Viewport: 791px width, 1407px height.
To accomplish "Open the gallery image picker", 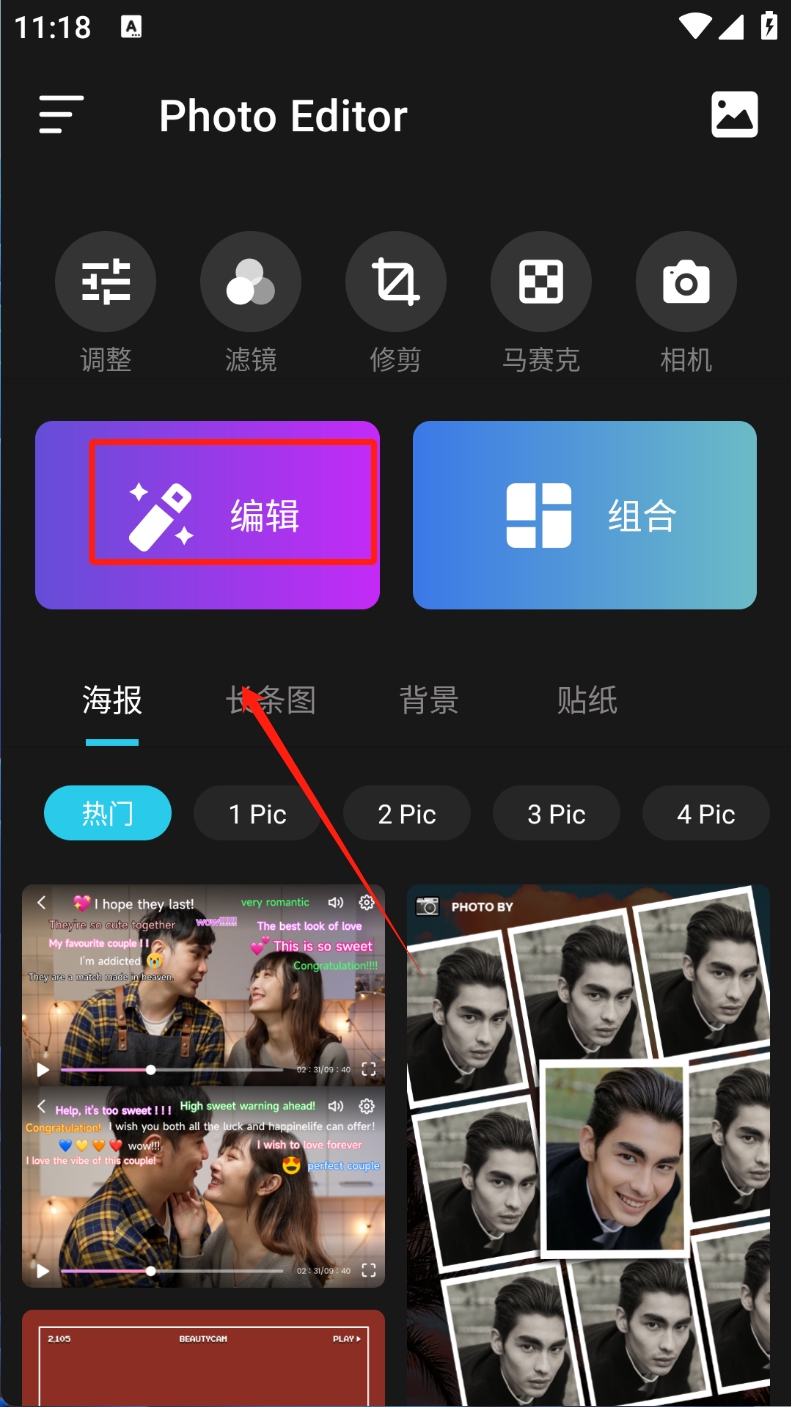I will pyautogui.click(x=734, y=115).
